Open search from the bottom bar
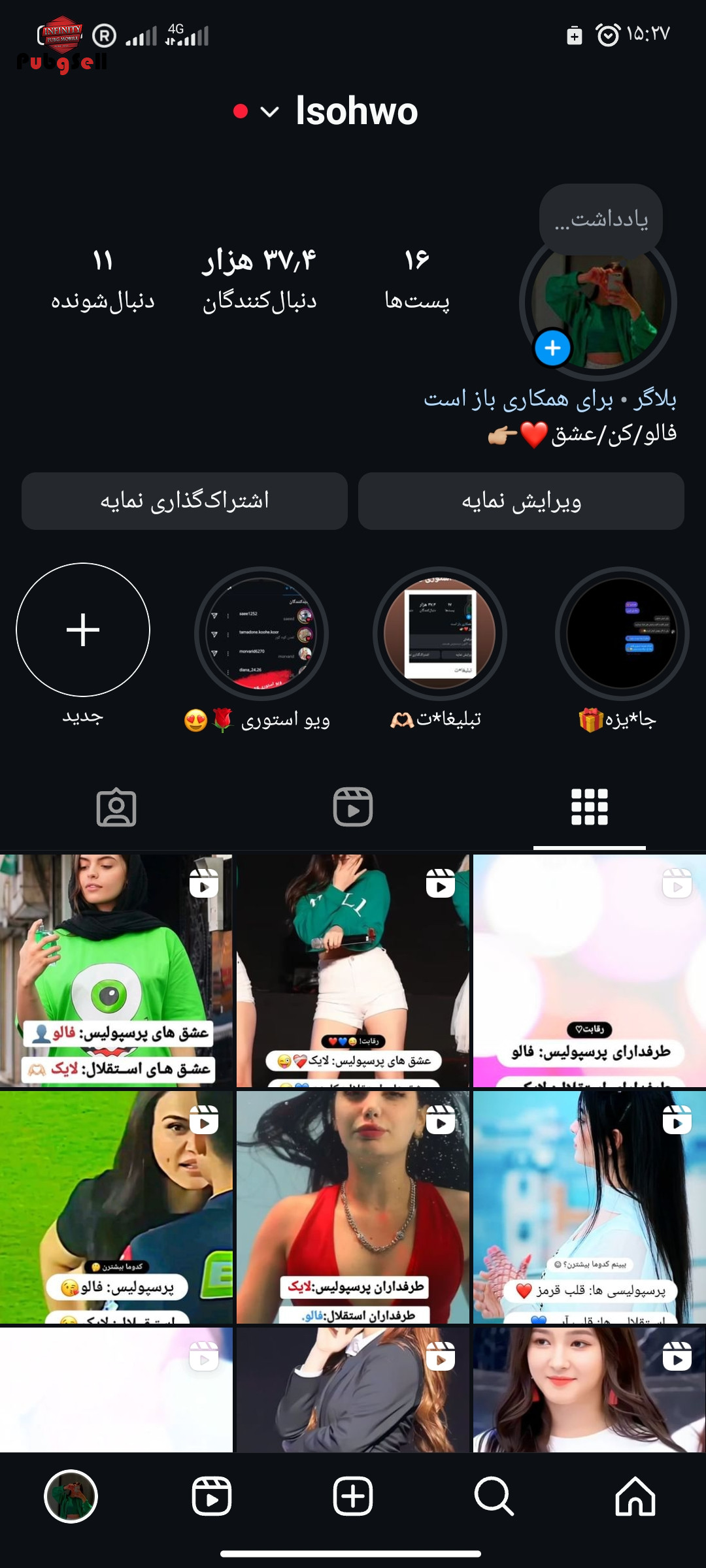Screen dimensions: 706x1568 tap(494, 1497)
